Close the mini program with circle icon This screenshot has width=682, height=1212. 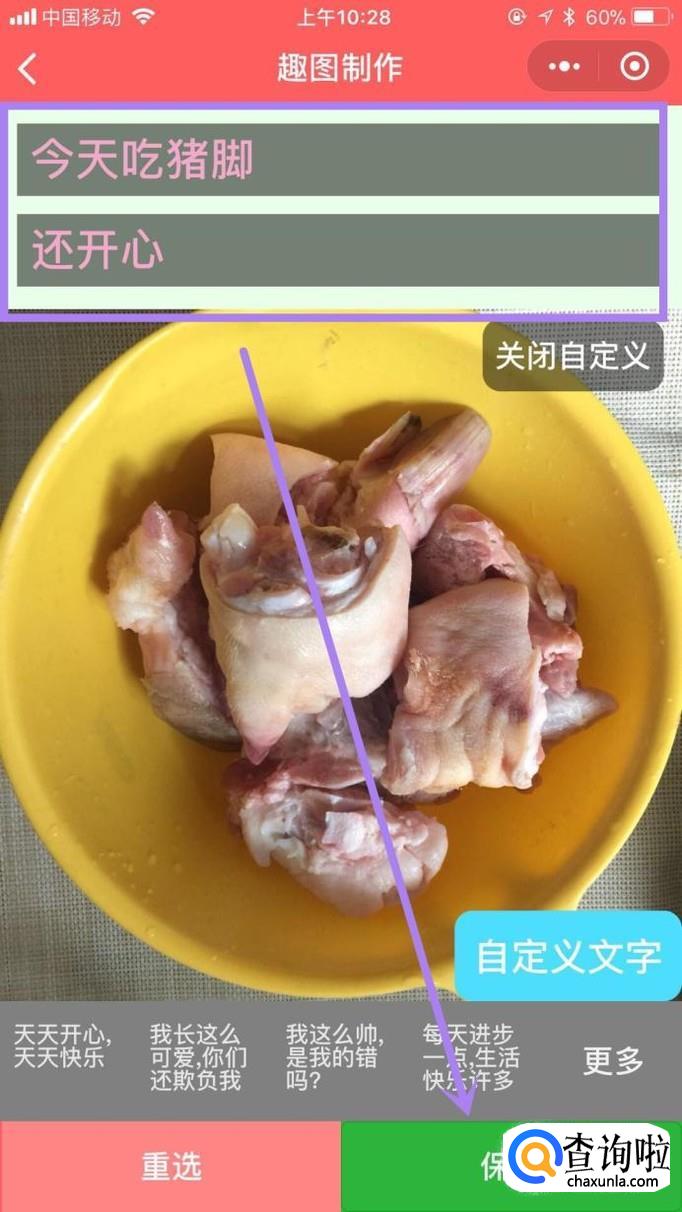tap(634, 67)
